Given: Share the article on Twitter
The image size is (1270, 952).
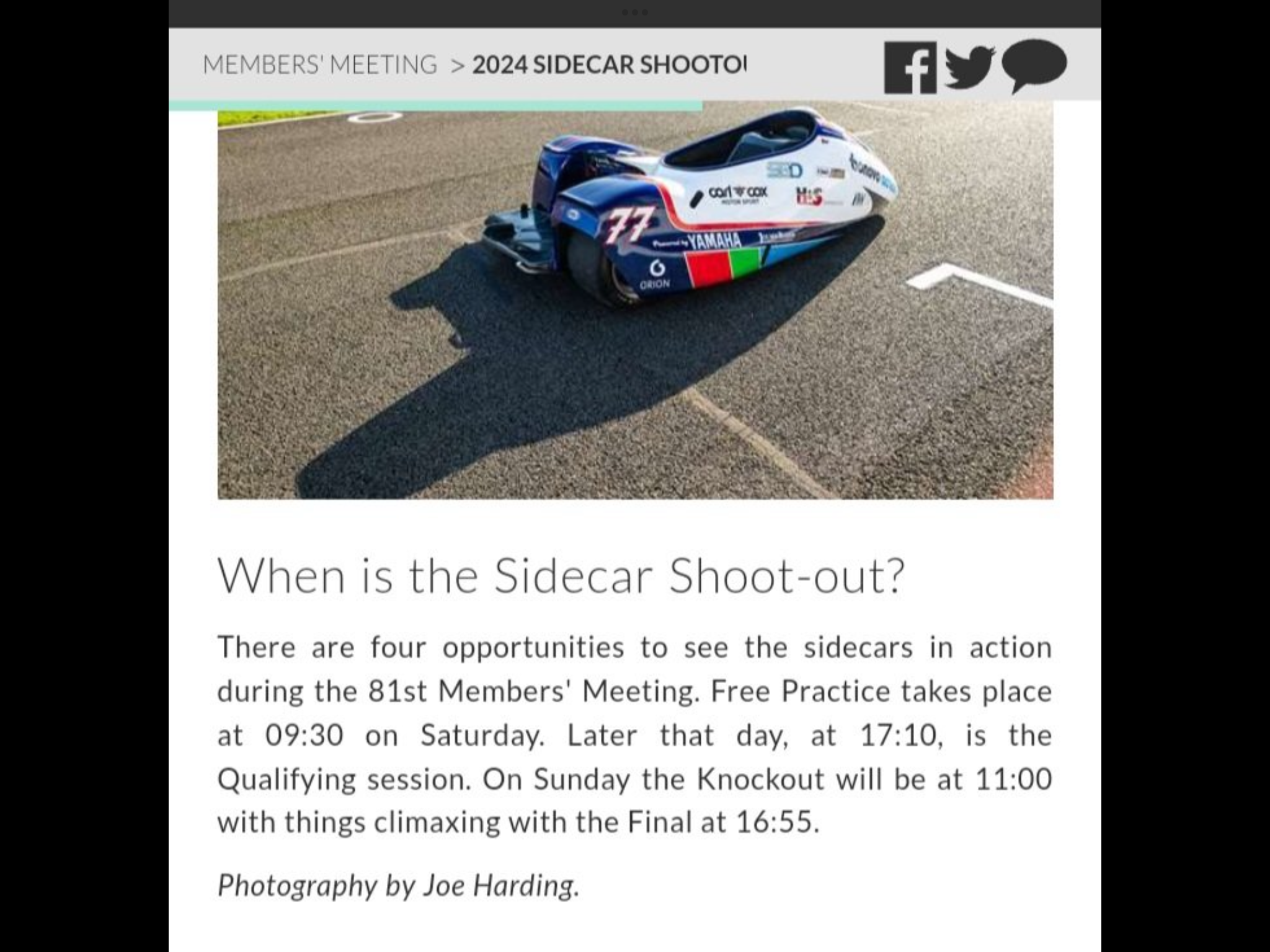Looking at the screenshot, I should pos(969,67).
